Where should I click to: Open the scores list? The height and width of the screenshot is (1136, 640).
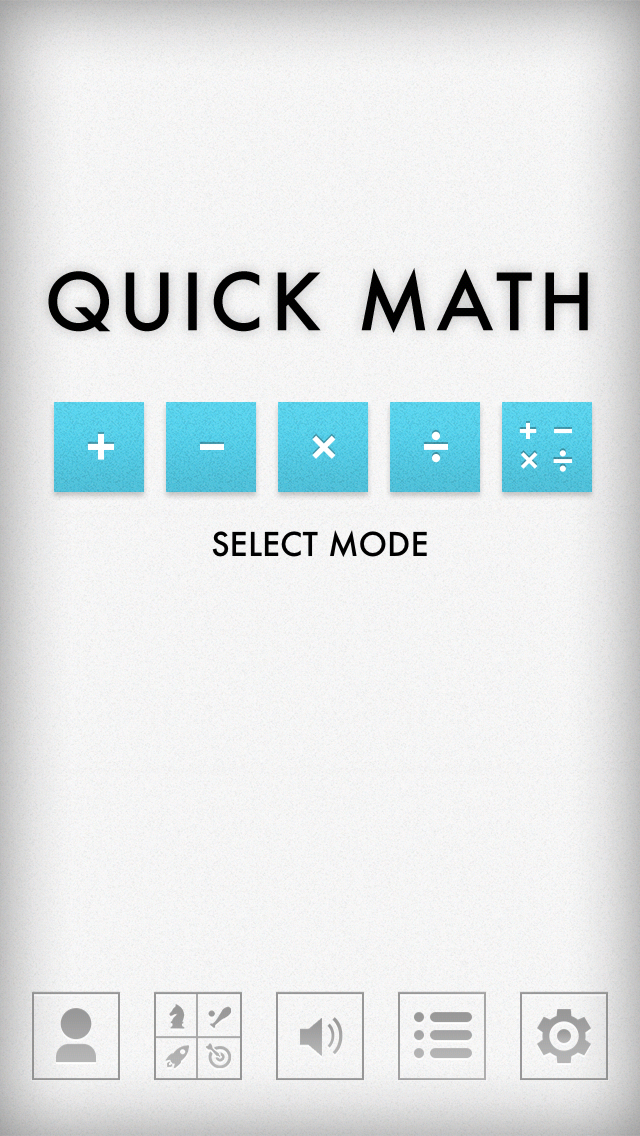coord(442,1036)
